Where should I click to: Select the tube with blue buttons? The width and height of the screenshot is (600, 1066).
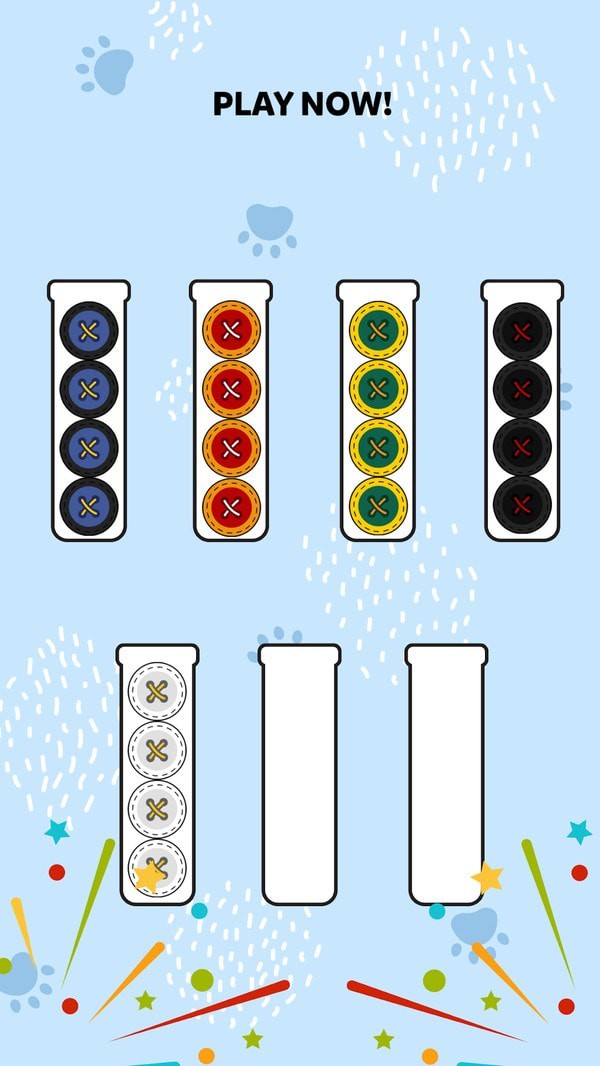click(x=89, y=410)
